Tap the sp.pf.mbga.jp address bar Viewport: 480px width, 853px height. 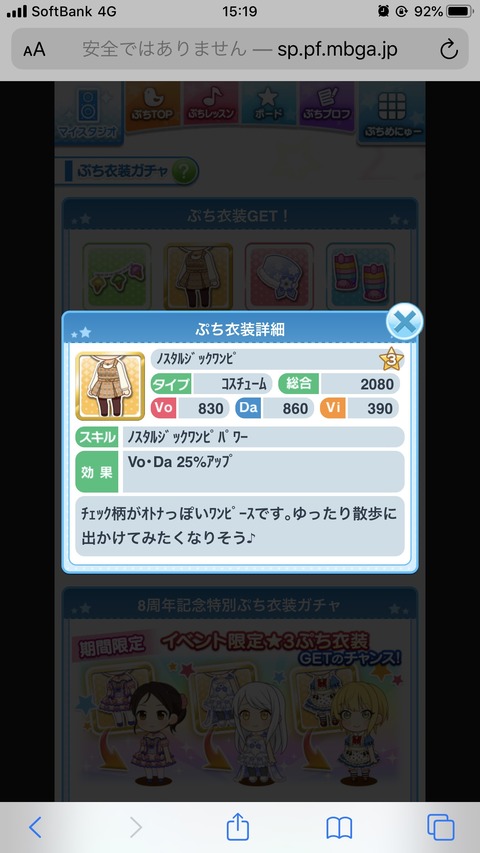click(239, 50)
